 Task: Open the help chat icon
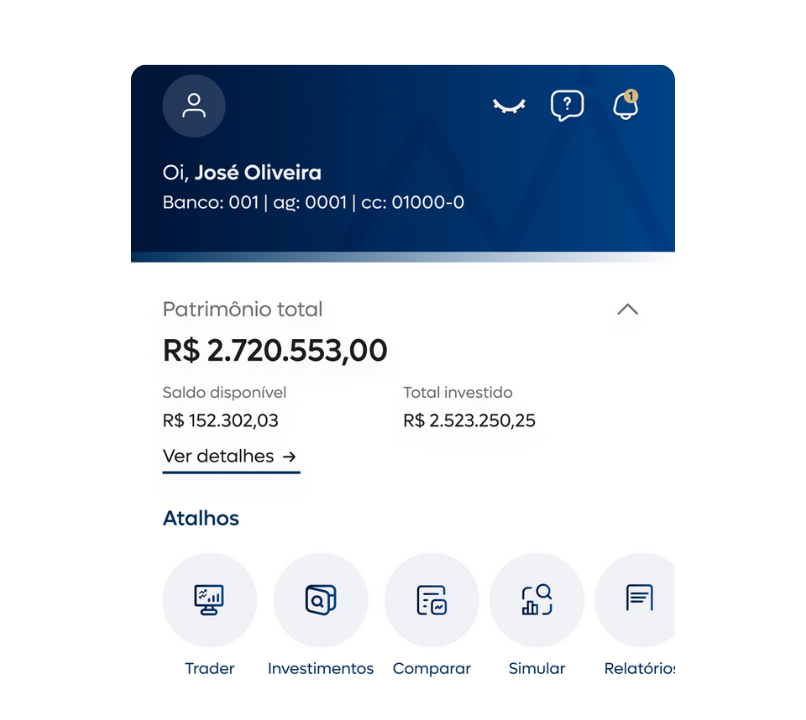coord(567,105)
